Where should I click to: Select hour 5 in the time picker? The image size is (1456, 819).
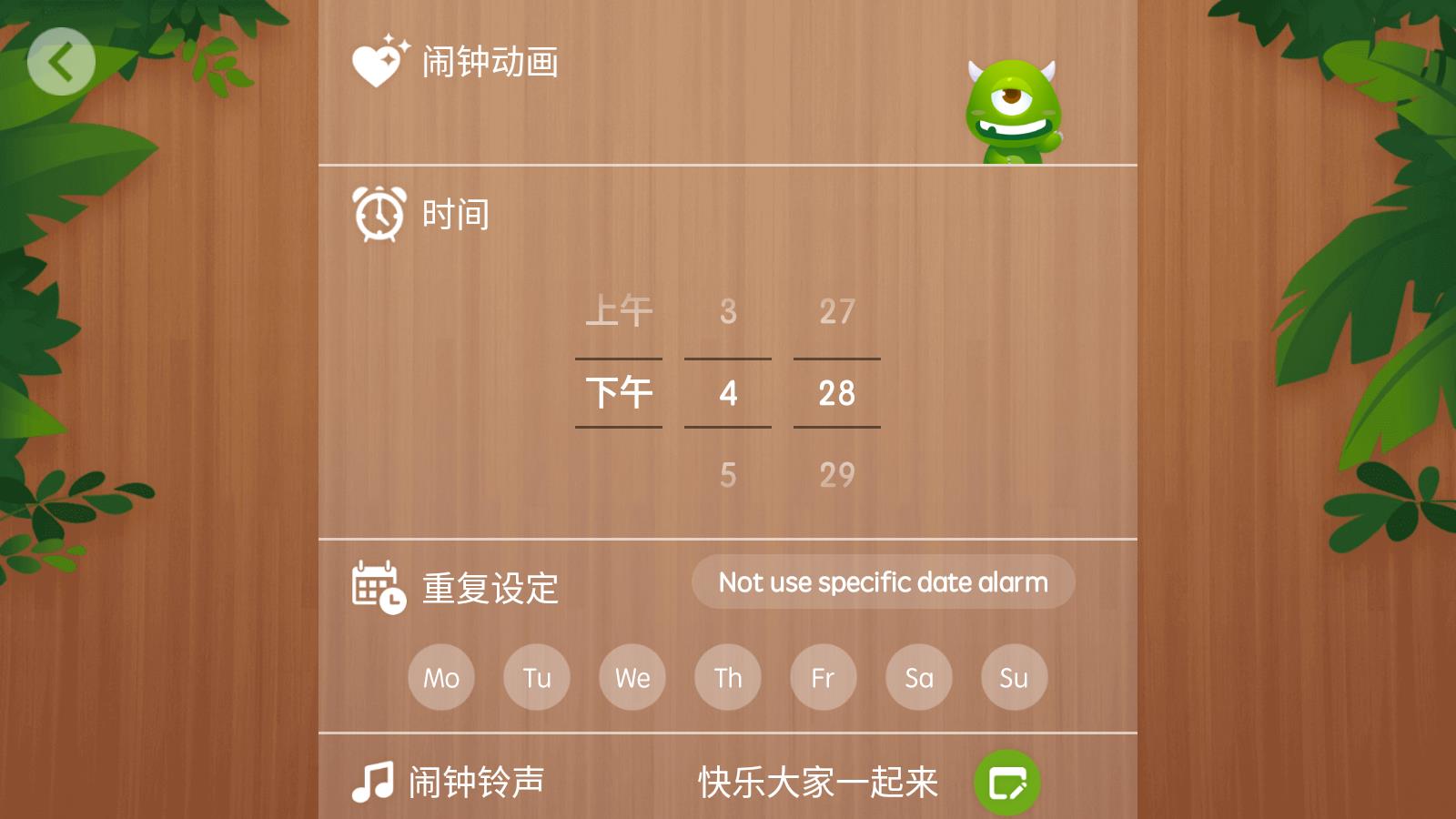[728, 474]
